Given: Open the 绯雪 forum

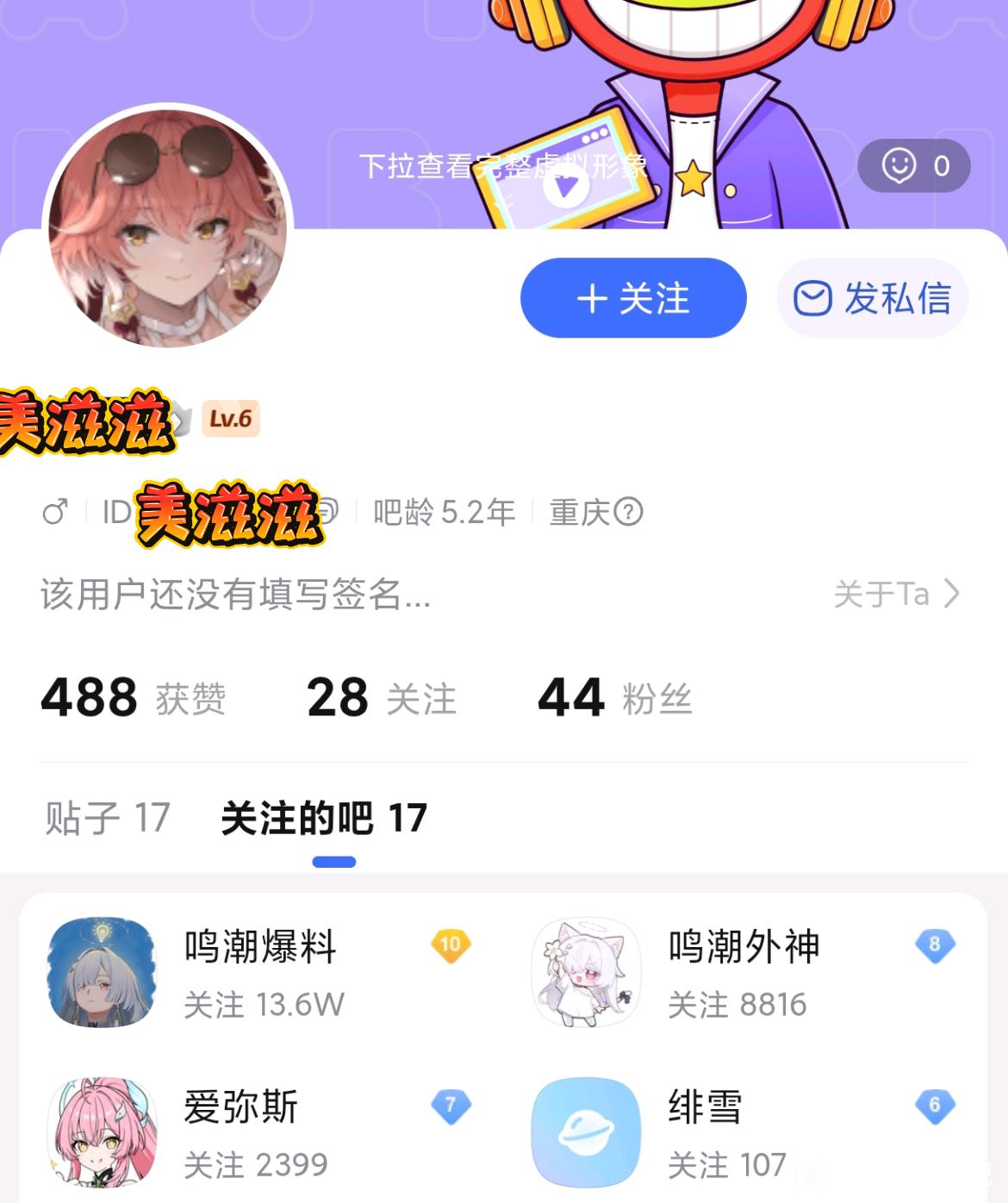Looking at the screenshot, I should click(744, 1132).
